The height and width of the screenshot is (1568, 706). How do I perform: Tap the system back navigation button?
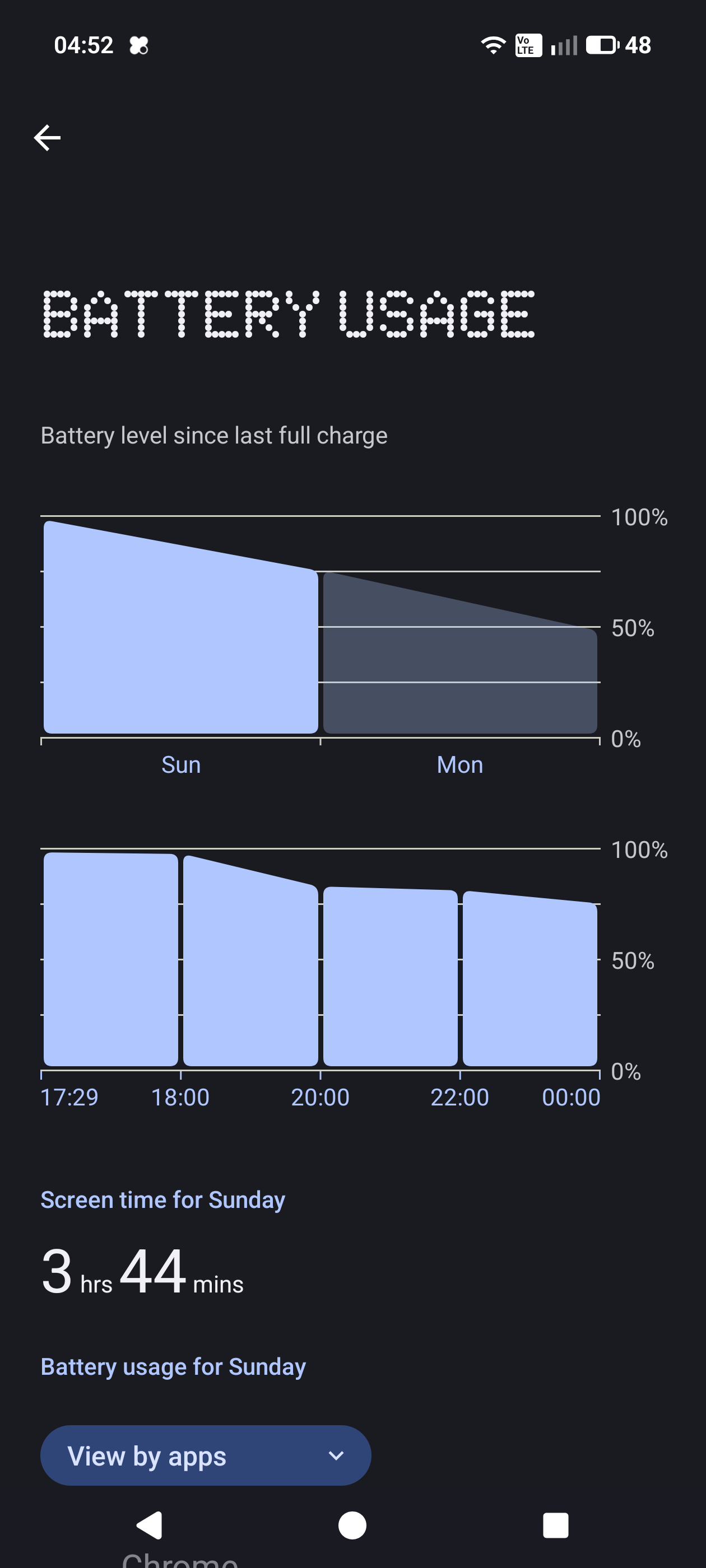[149, 1525]
